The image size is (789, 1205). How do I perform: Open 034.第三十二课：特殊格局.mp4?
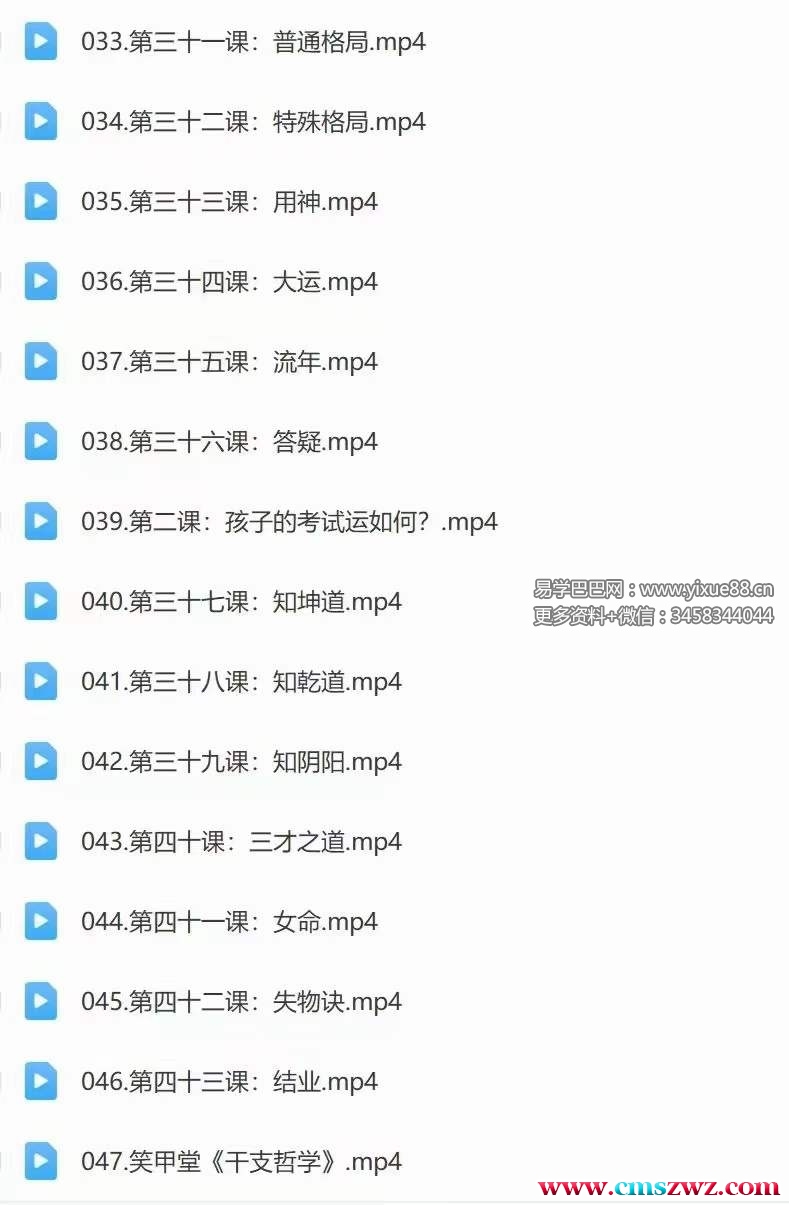[x=253, y=123]
